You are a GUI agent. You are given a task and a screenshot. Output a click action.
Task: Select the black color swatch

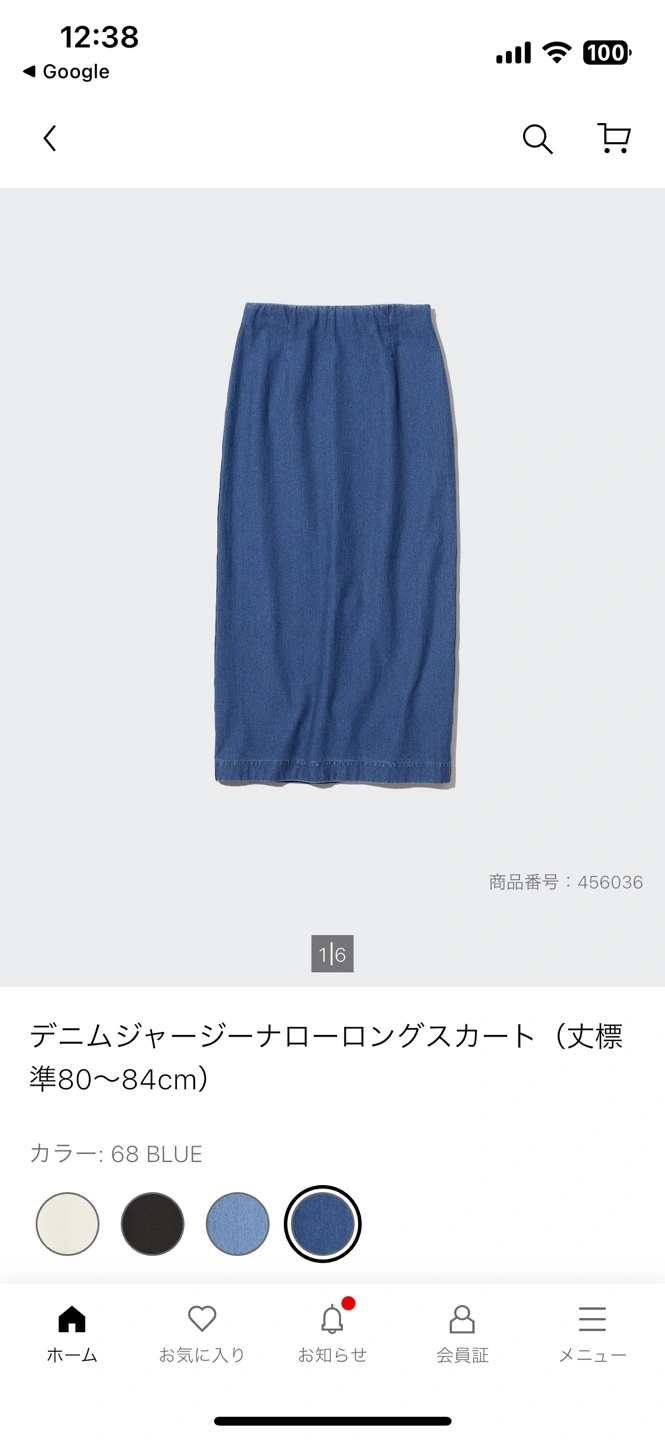153,1223
